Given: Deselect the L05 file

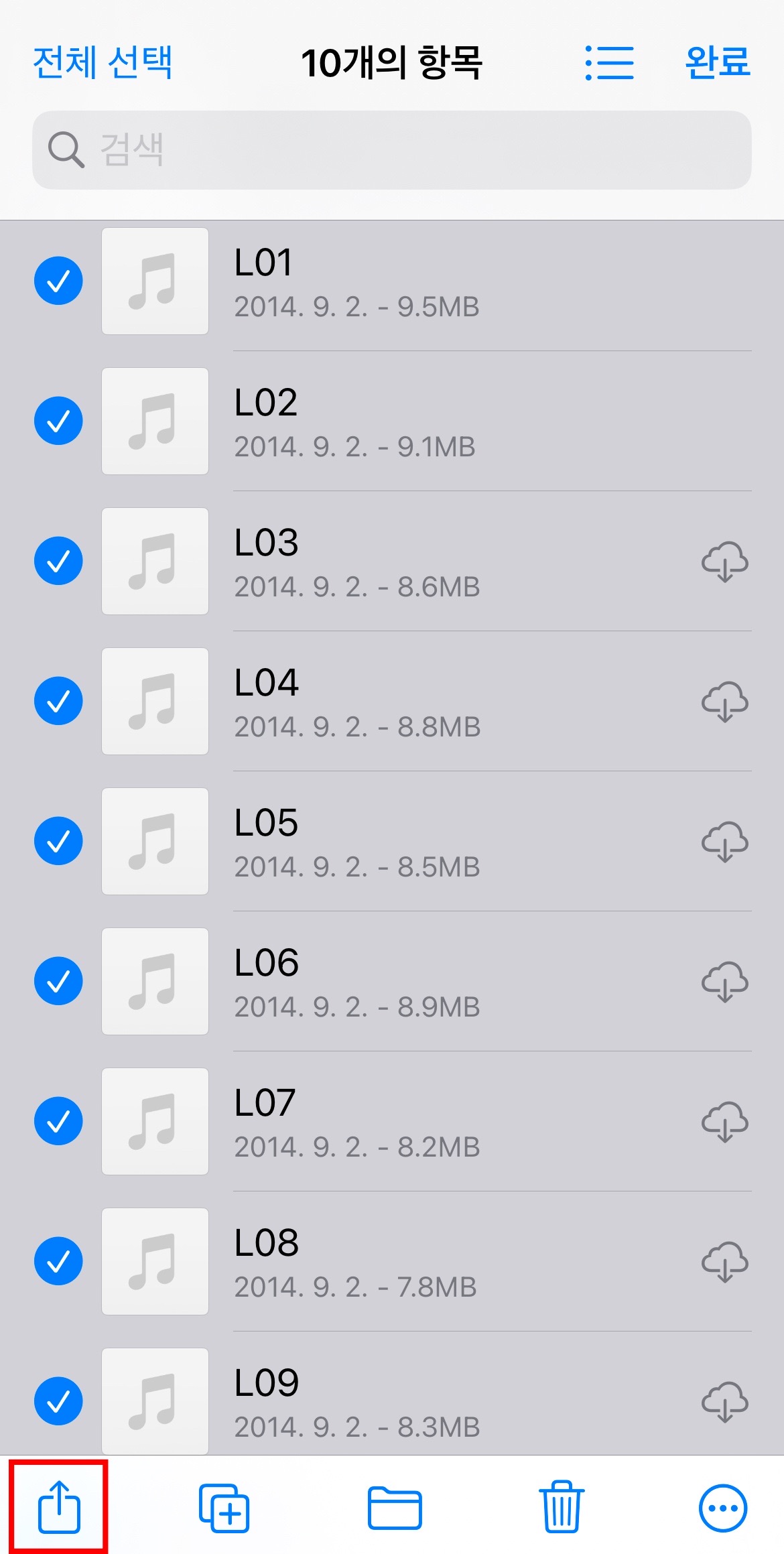Looking at the screenshot, I should [x=59, y=841].
